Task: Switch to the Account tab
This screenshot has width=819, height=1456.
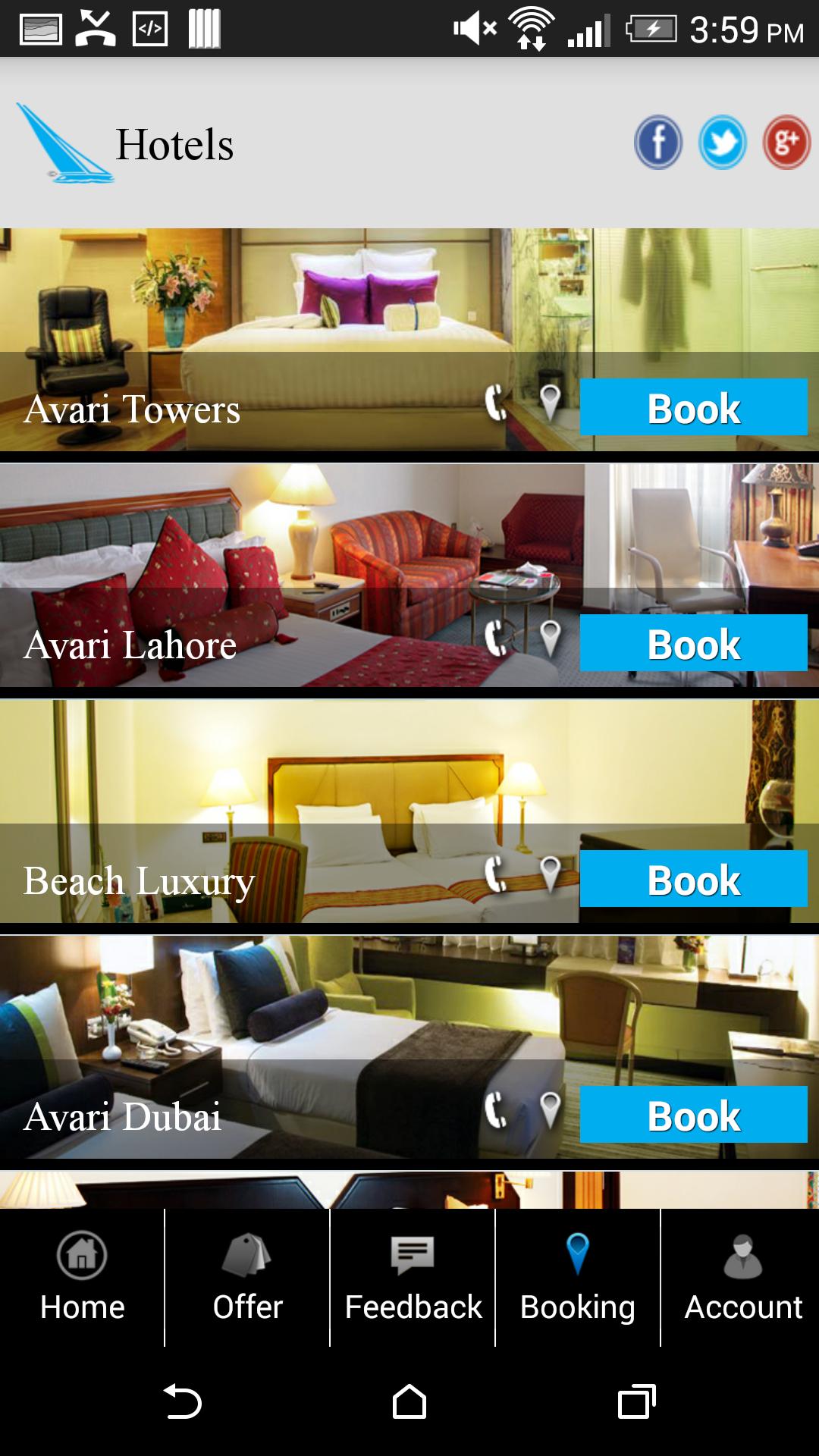Action: [742, 1277]
